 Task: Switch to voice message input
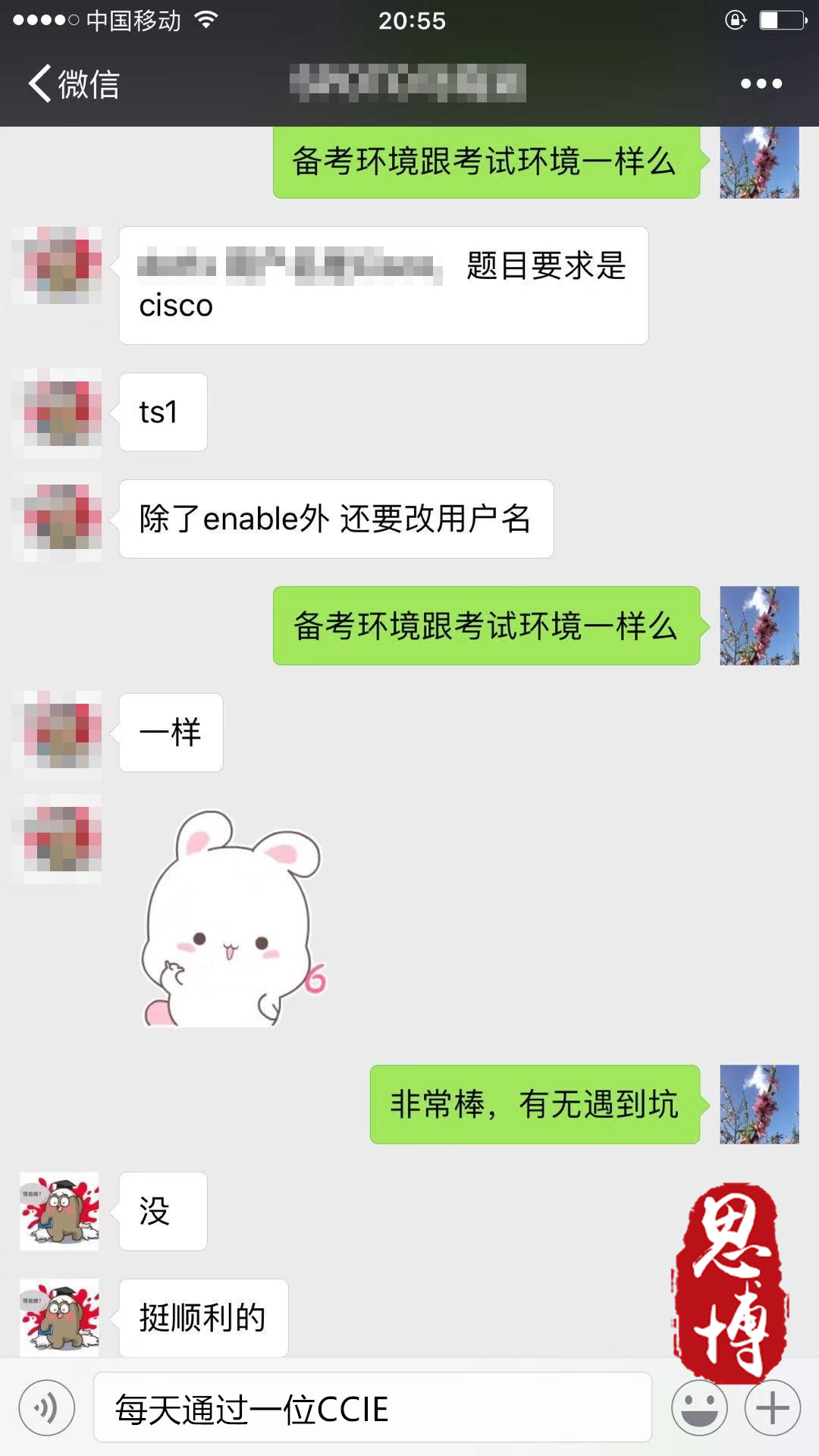tap(47, 1408)
